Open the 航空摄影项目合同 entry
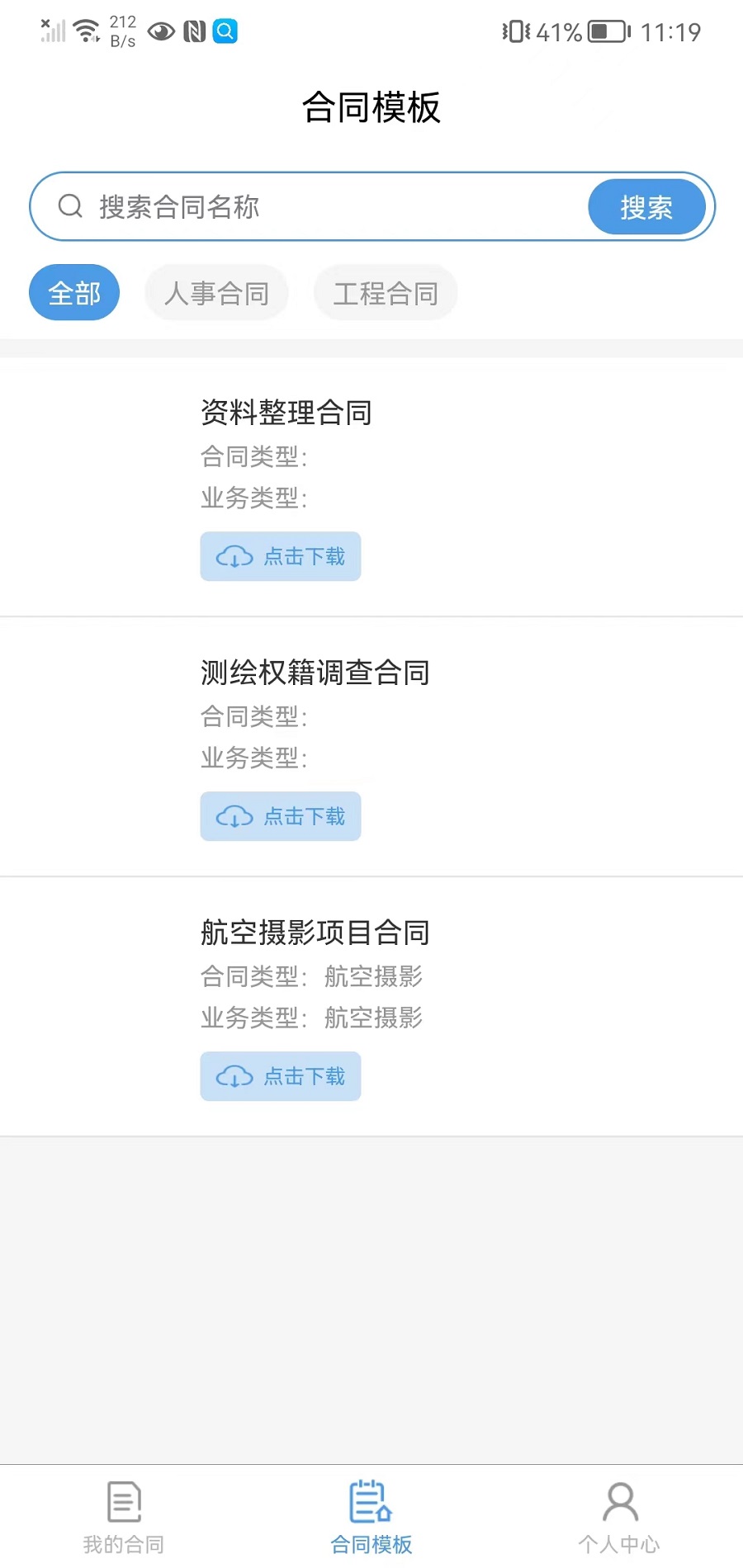 pyautogui.click(x=315, y=933)
